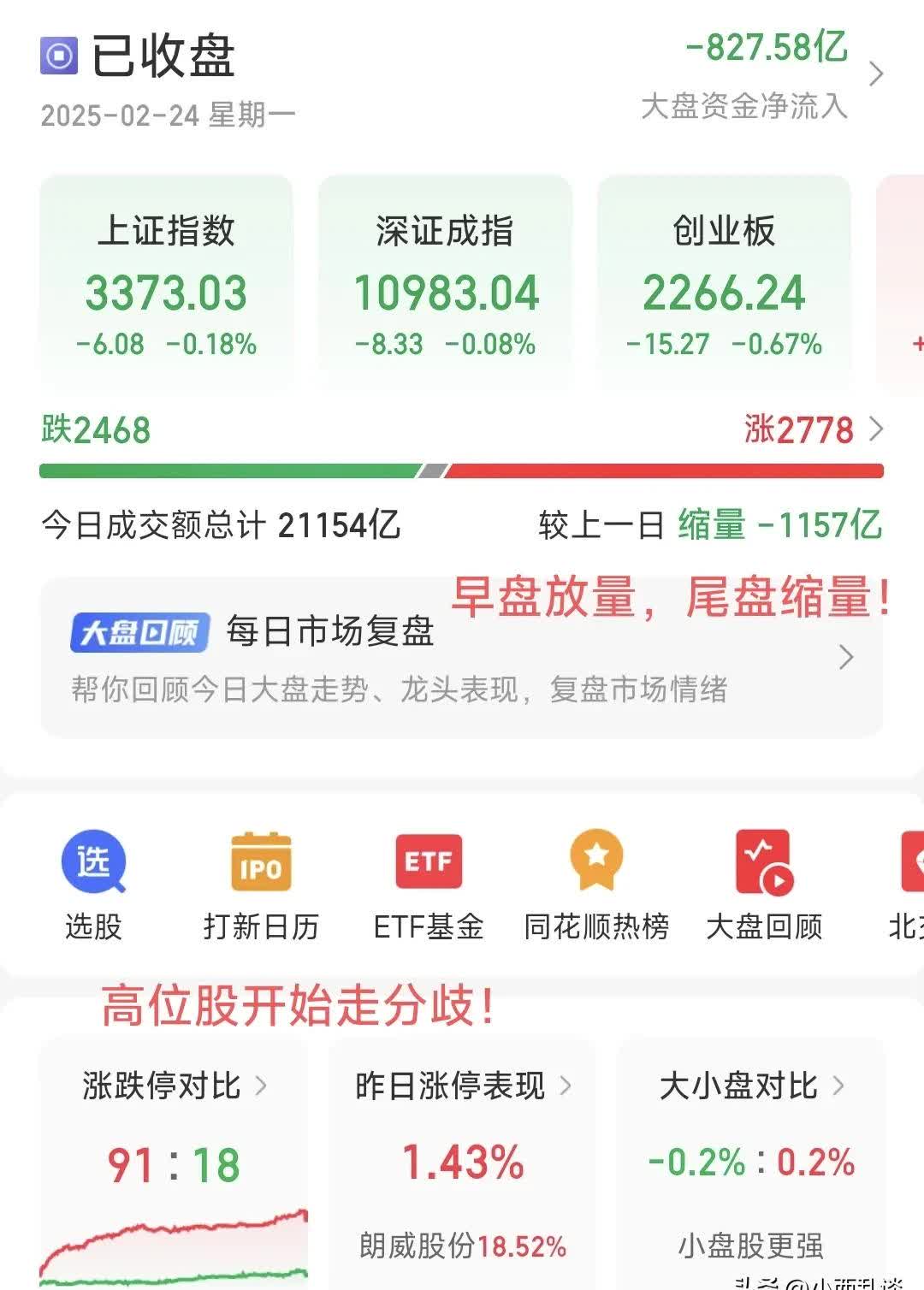Tap the ETF基金 icon

coord(428,860)
